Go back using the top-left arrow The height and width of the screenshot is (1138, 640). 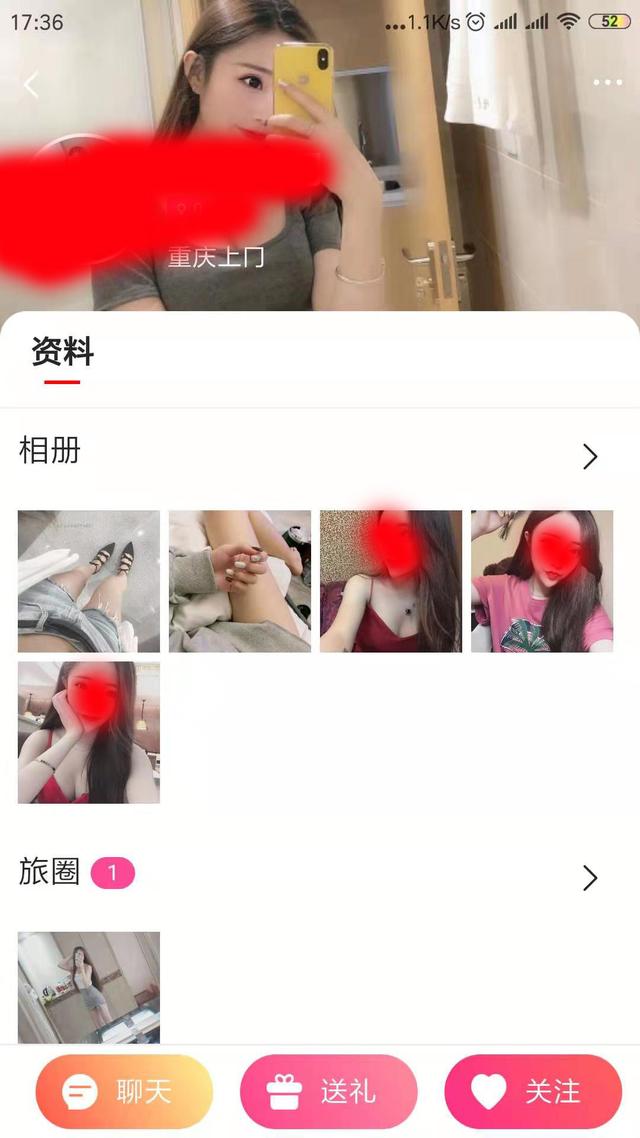pyautogui.click(x=31, y=85)
